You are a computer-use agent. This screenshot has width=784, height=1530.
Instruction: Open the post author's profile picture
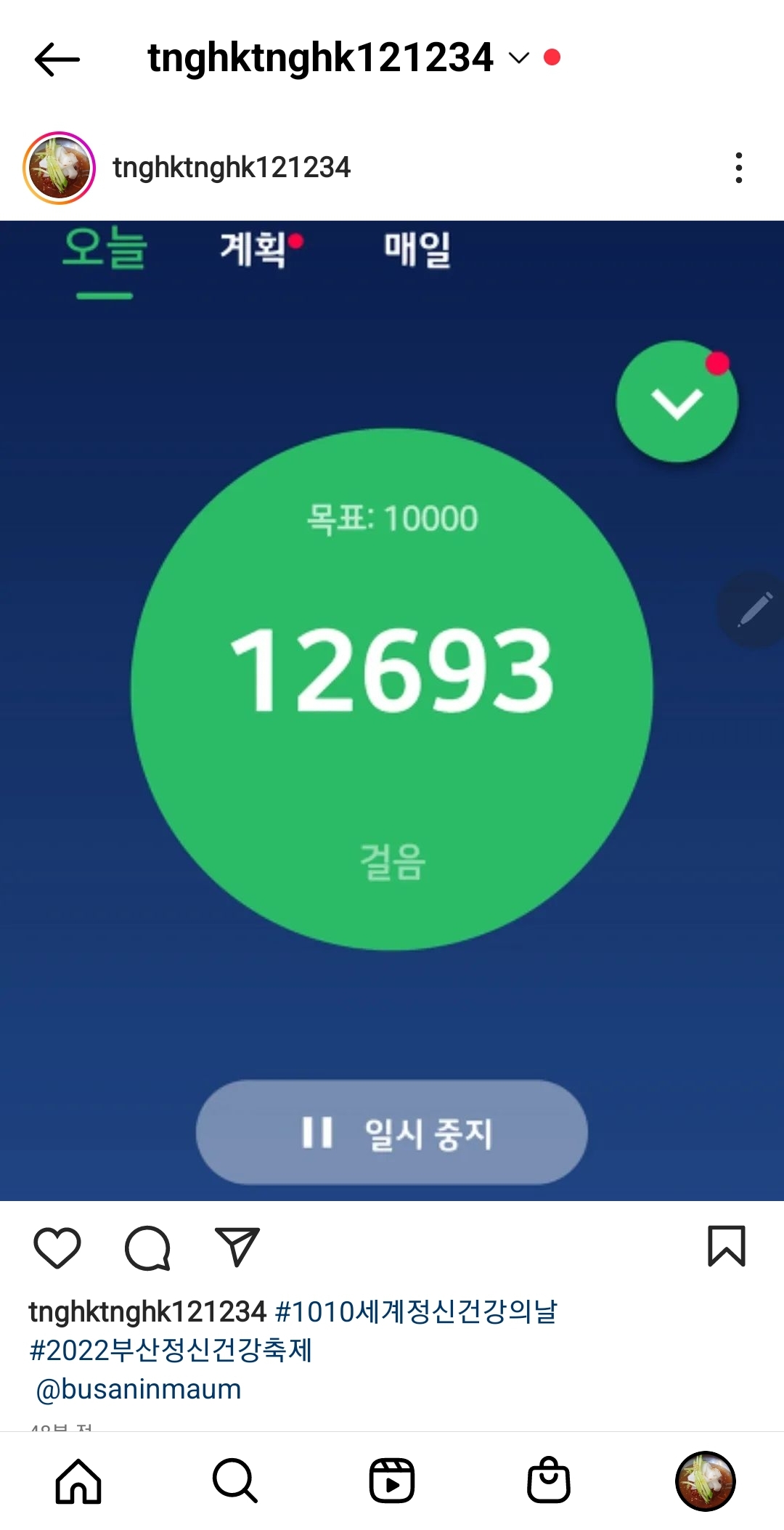click(x=60, y=168)
